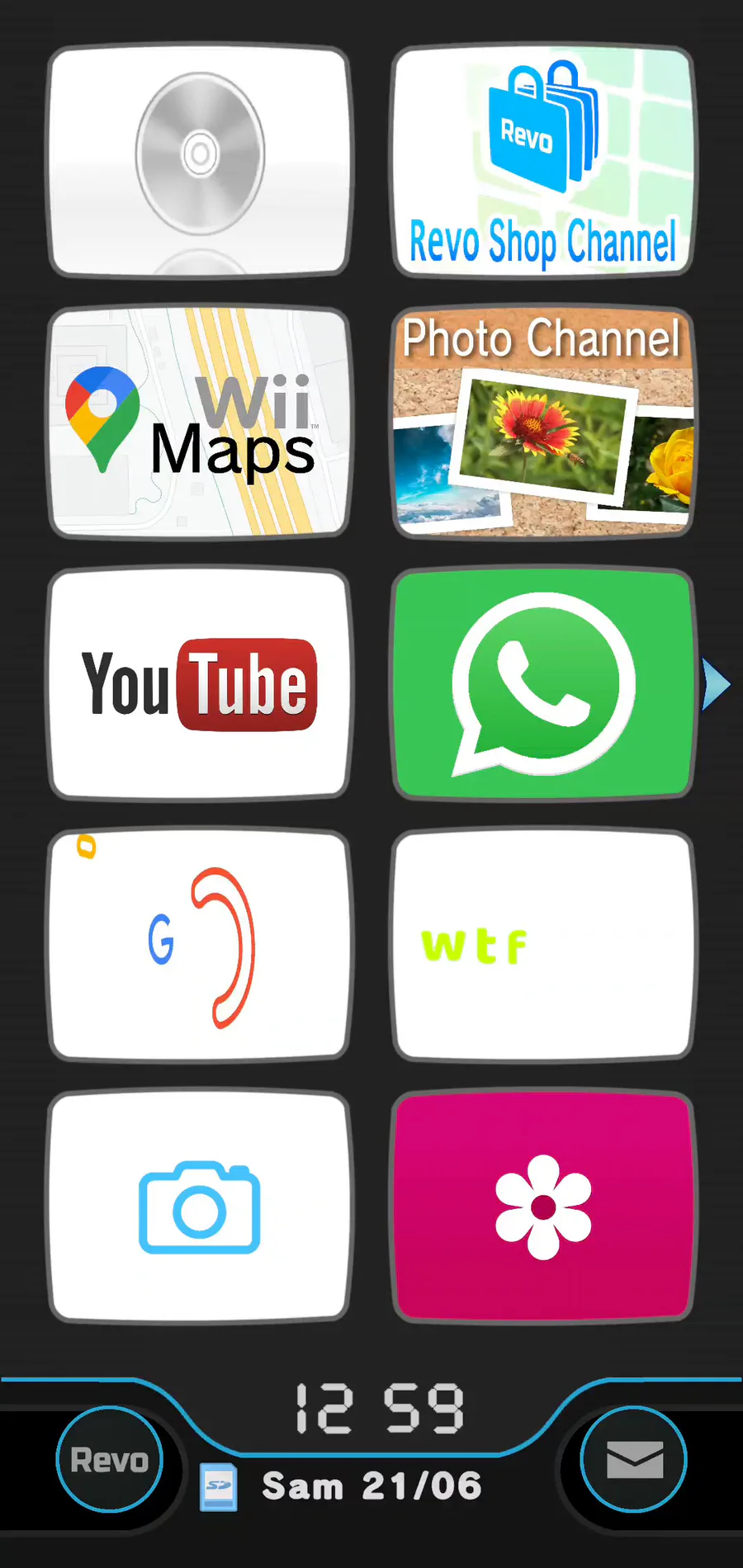Launch the YouTube channel
This screenshot has height=1568, width=743.
click(x=199, y=683)
